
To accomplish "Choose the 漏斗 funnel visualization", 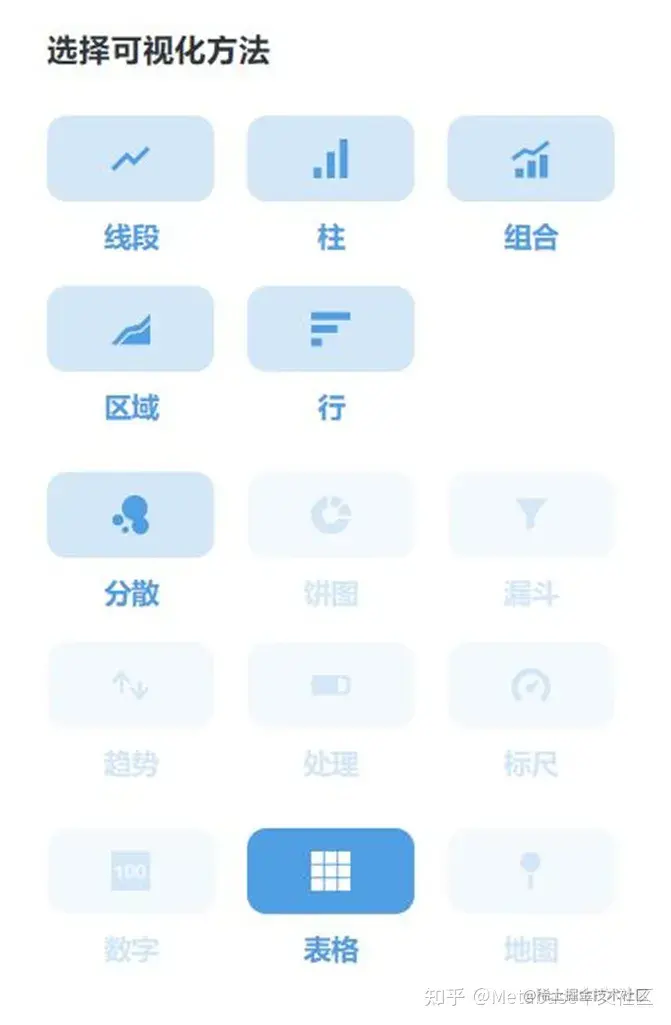I will point(530,515).
